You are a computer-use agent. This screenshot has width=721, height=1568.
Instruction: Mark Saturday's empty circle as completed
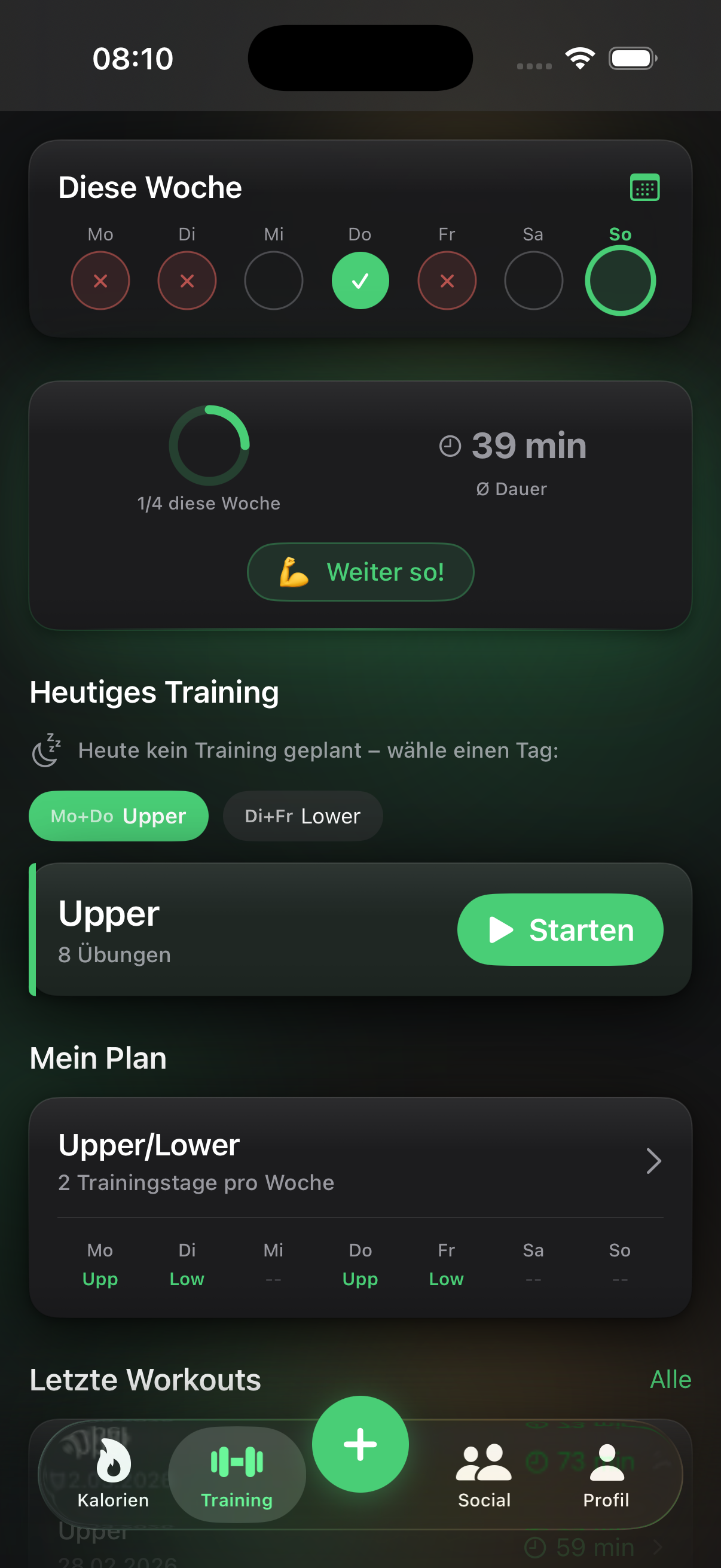pyautogui.click(x=533, y=280)
